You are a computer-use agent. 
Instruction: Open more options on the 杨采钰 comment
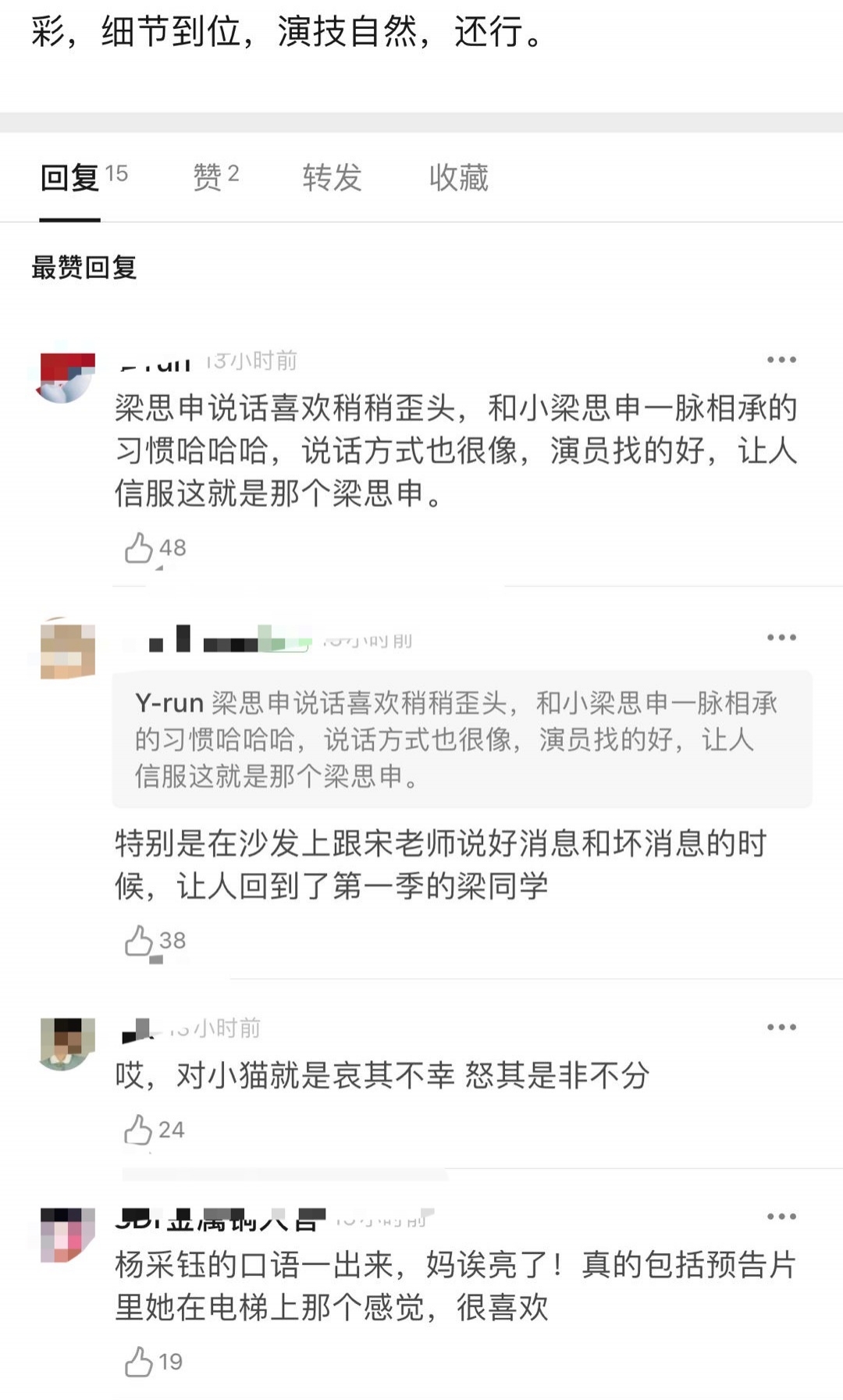[x=781, y=1217]
